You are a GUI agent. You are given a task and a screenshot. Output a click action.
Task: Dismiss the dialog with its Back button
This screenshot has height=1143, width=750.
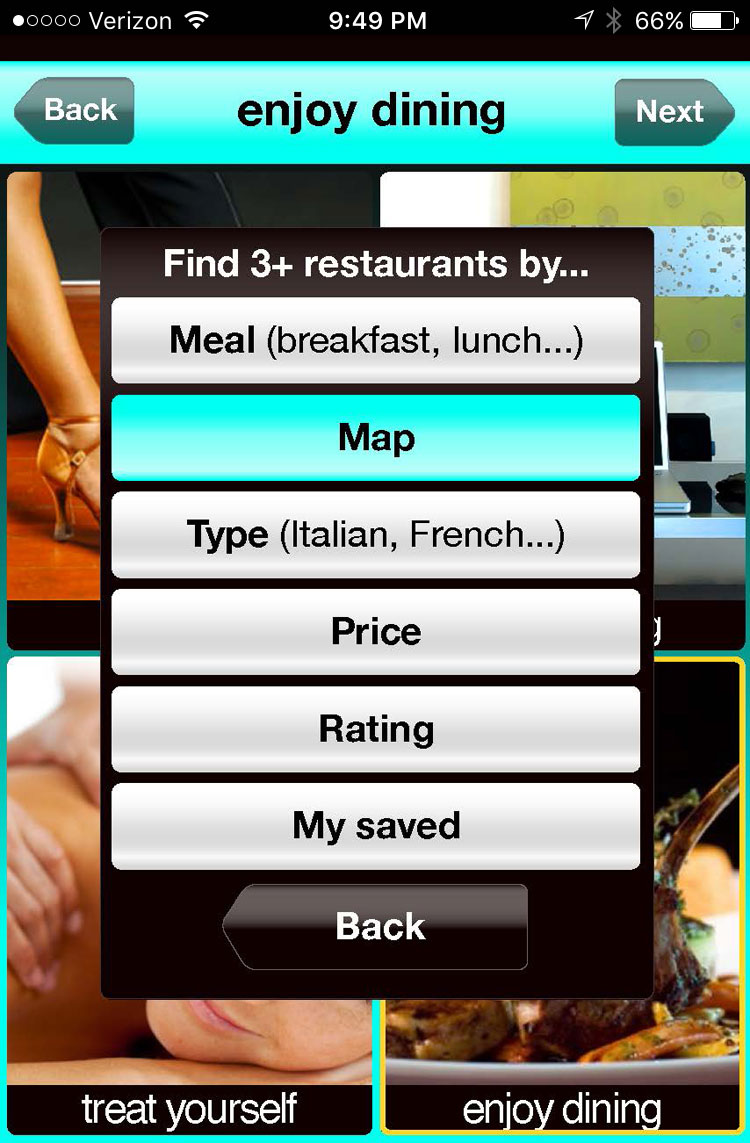point(377,926)
